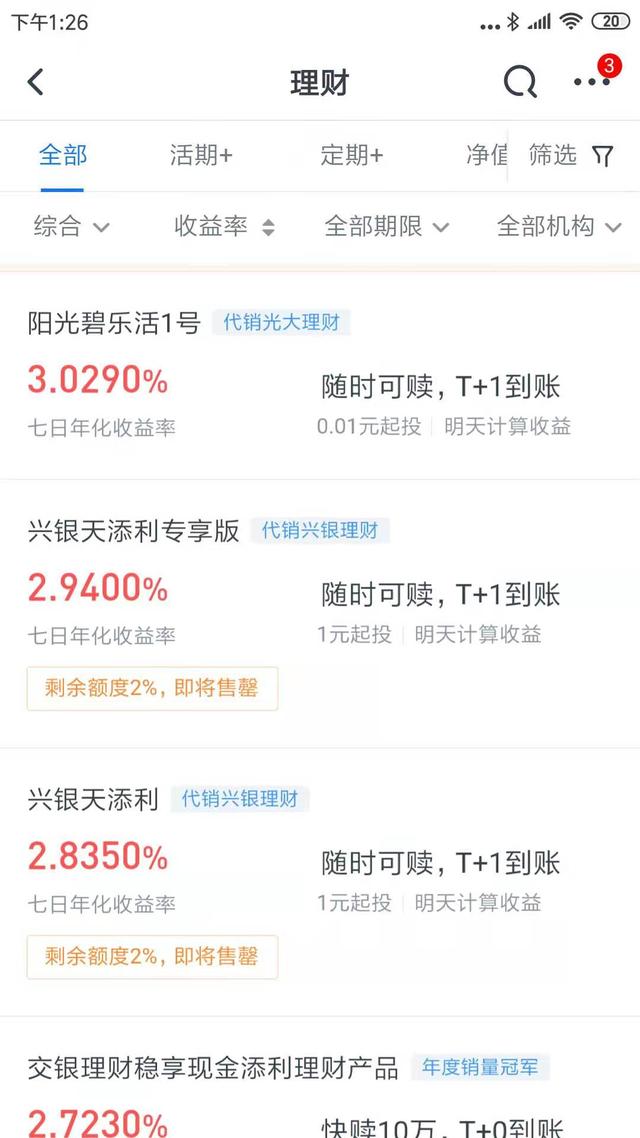Open the 筛选 filter panel

(571, 155)
